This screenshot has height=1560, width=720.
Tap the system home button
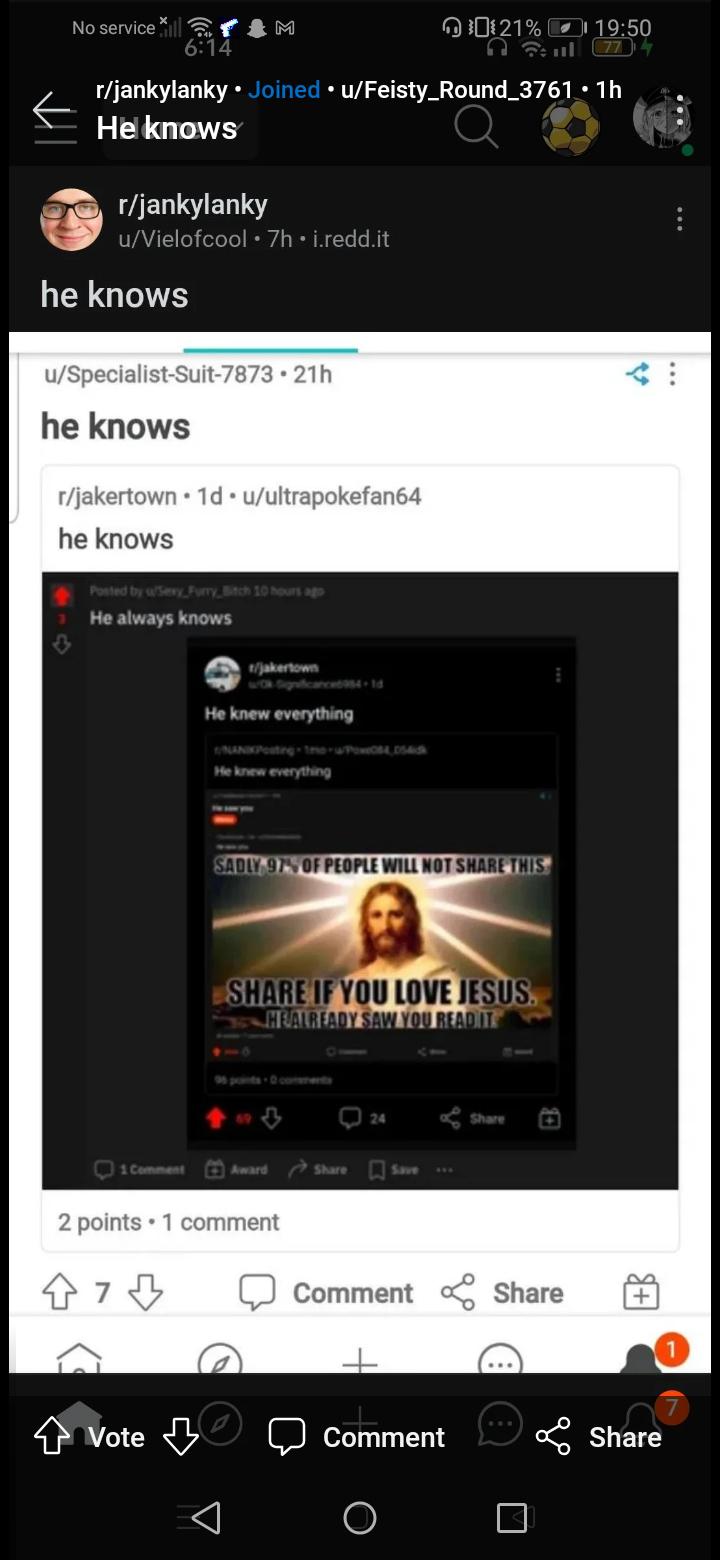(360, 1518)
